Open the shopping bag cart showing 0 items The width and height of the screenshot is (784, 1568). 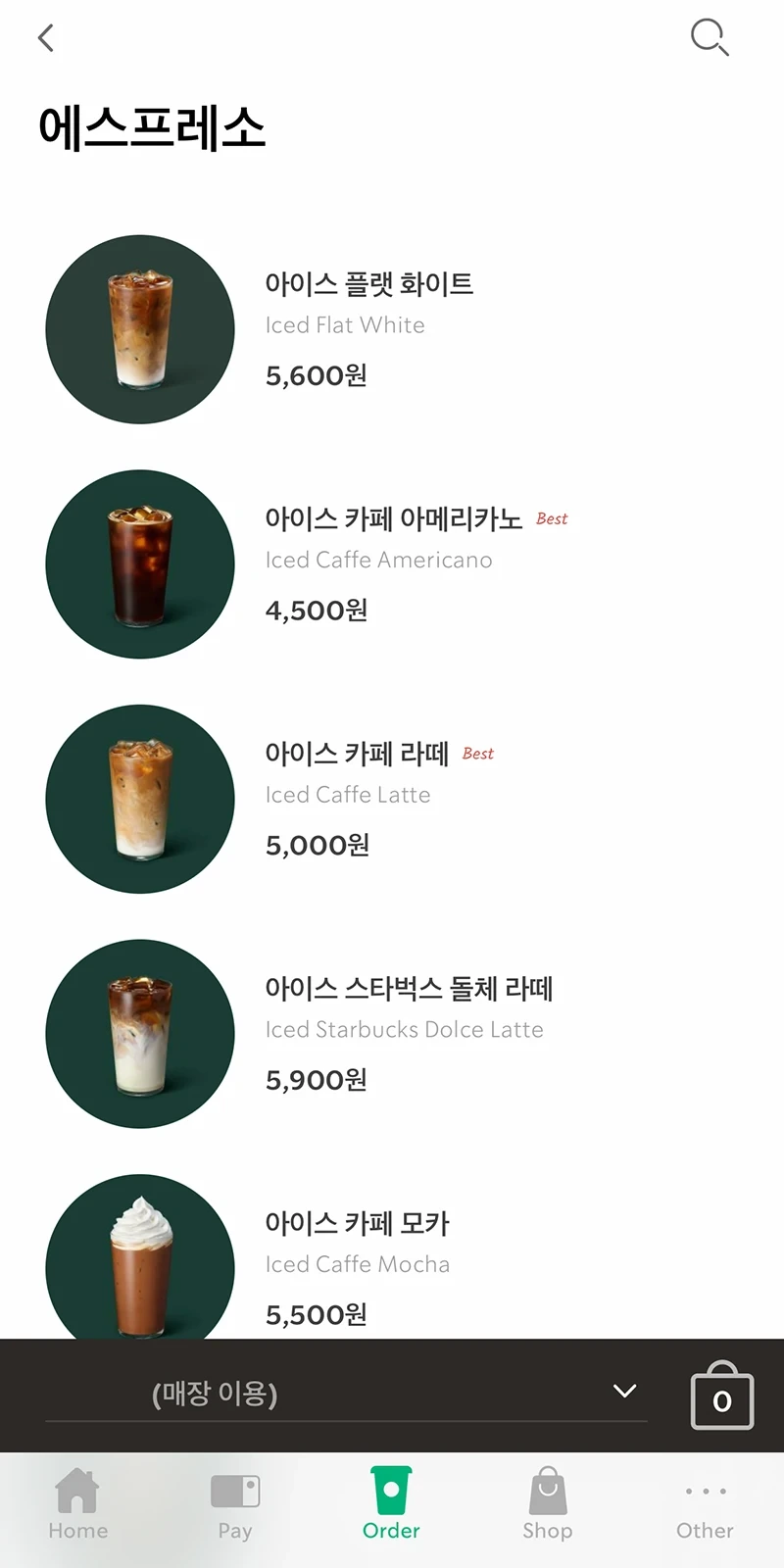[721, 1397]
